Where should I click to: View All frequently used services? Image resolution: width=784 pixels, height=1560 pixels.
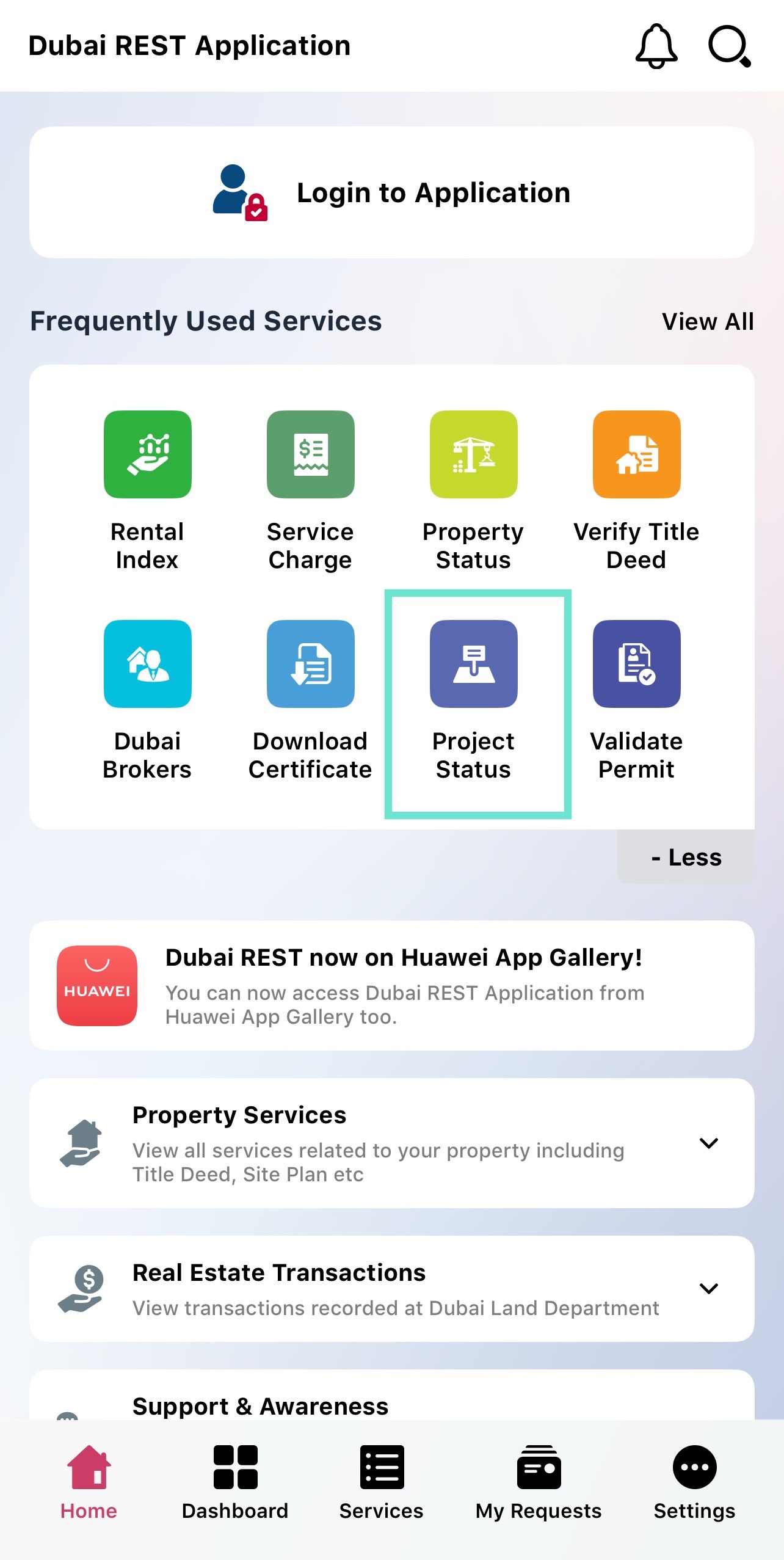pyautogui.click(x=708, y=321)
